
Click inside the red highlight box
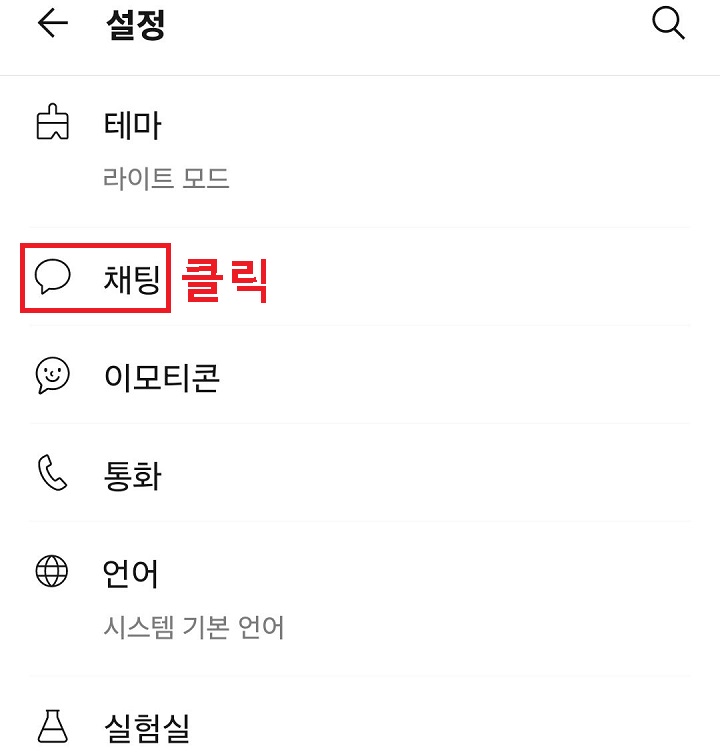coord(95,277)
